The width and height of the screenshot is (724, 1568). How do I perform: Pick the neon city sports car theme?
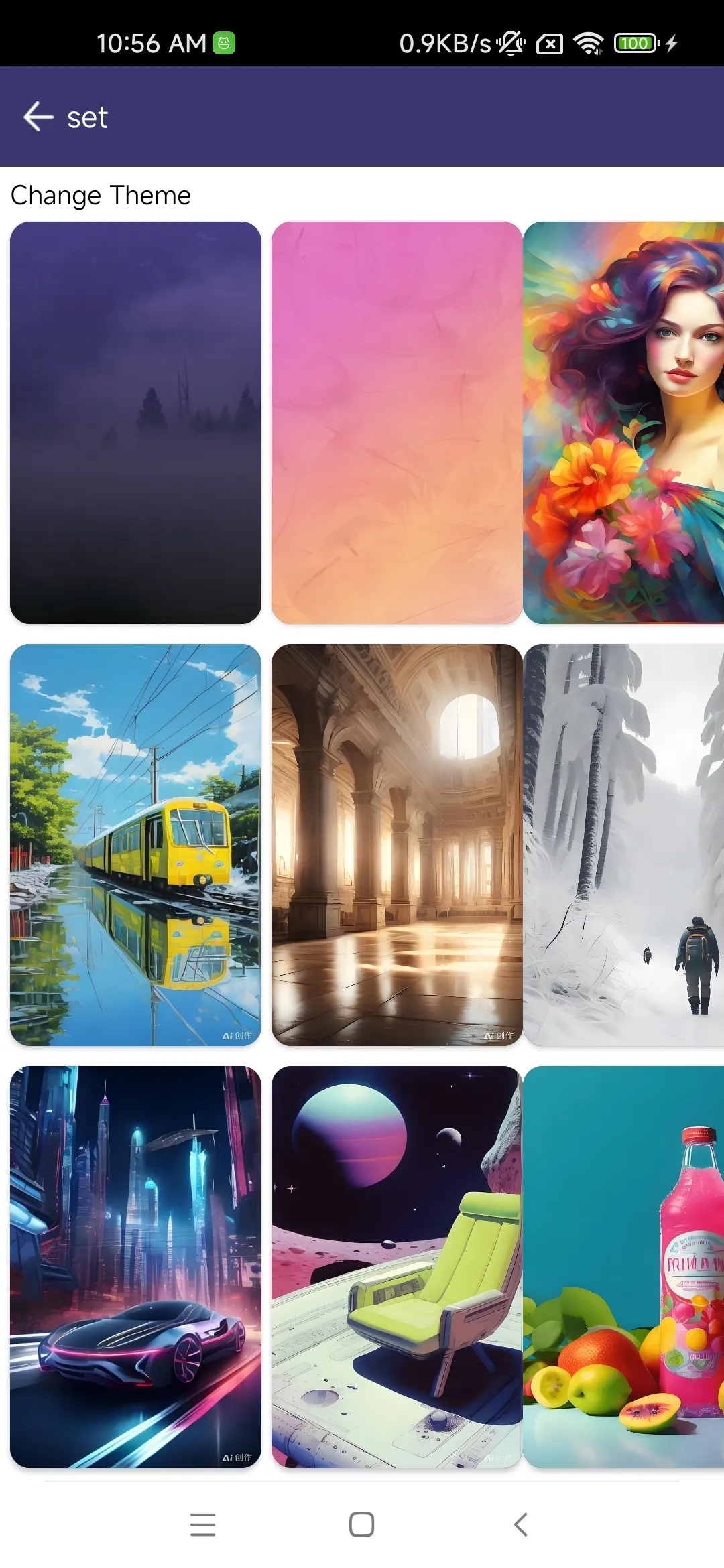coord(135,1267)
